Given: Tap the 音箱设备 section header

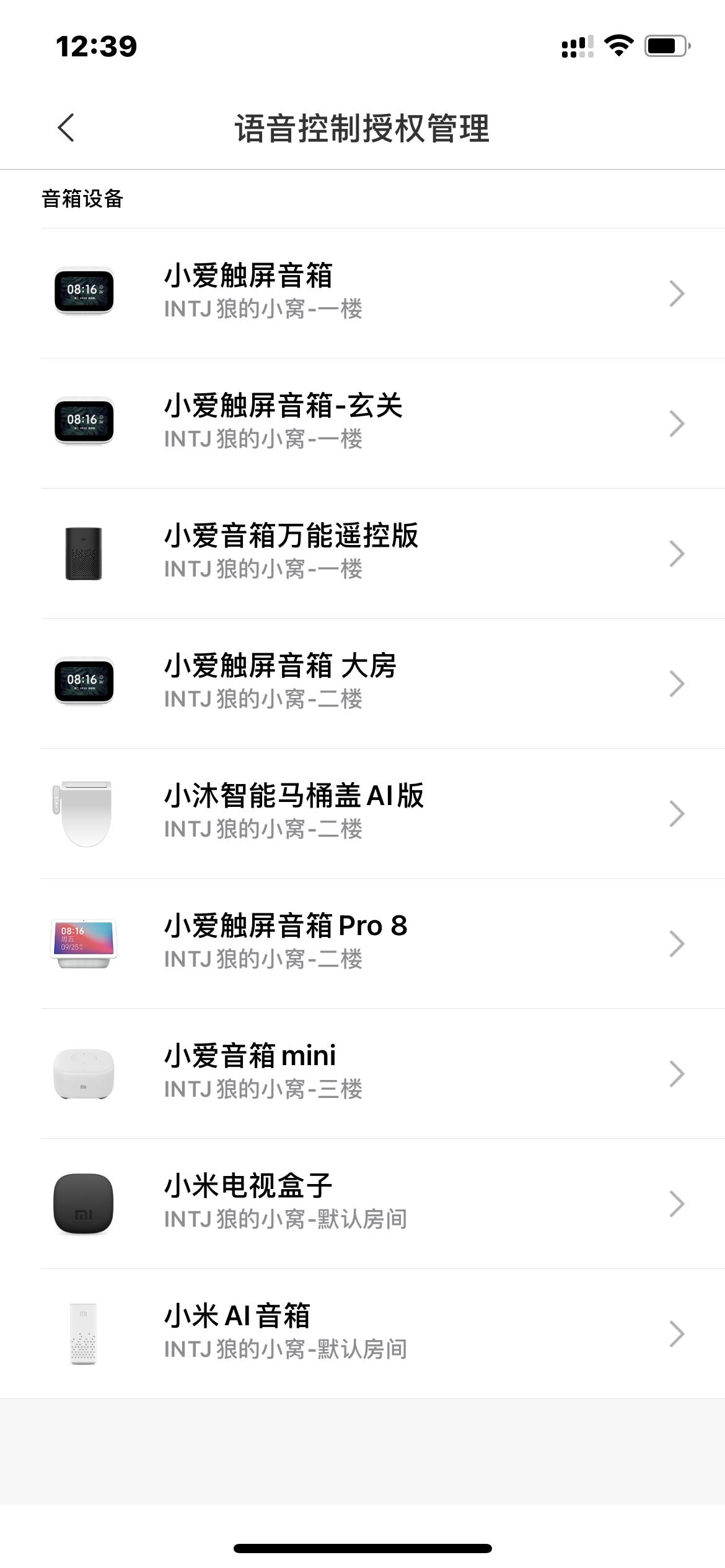Looking at the screenshot, I should (82, 198).
